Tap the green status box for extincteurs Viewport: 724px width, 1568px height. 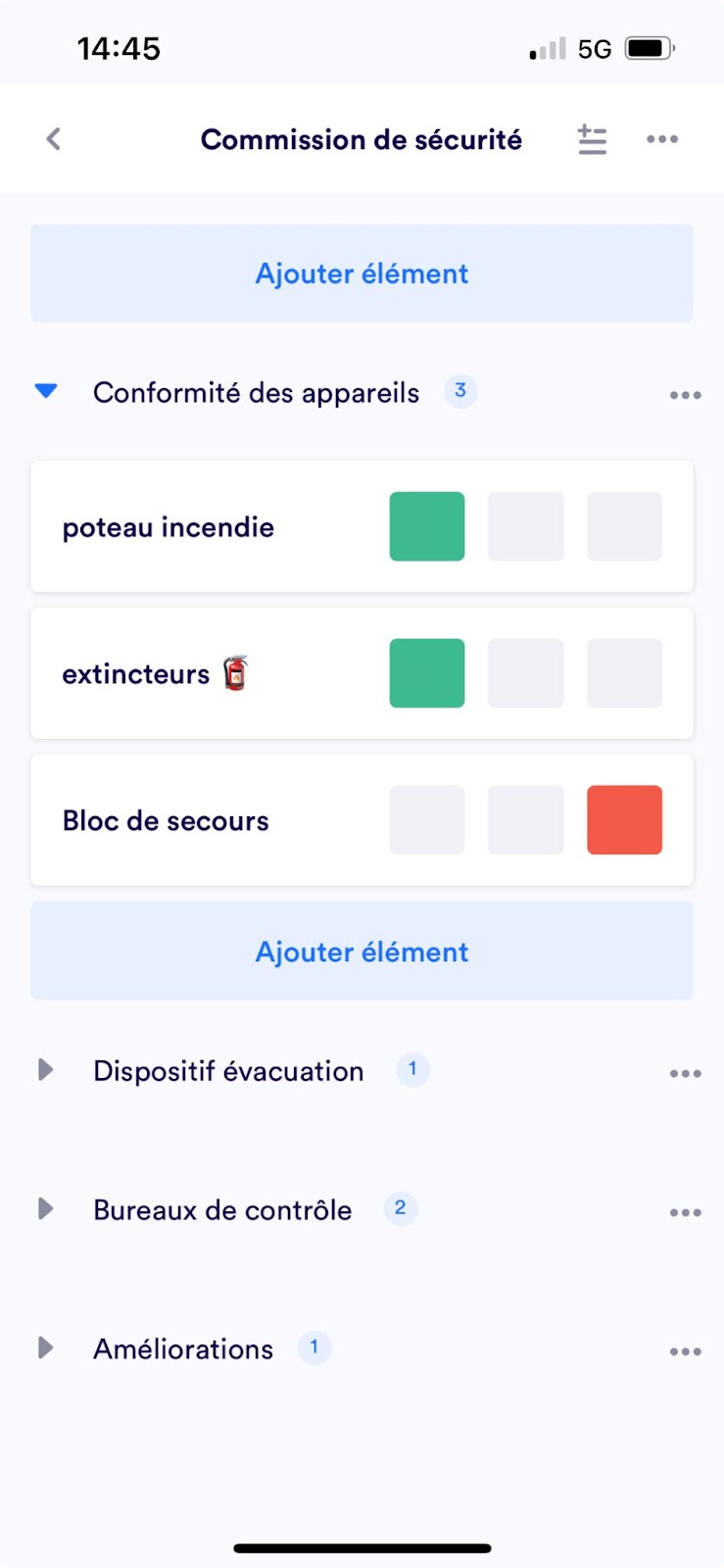[427, 673]
